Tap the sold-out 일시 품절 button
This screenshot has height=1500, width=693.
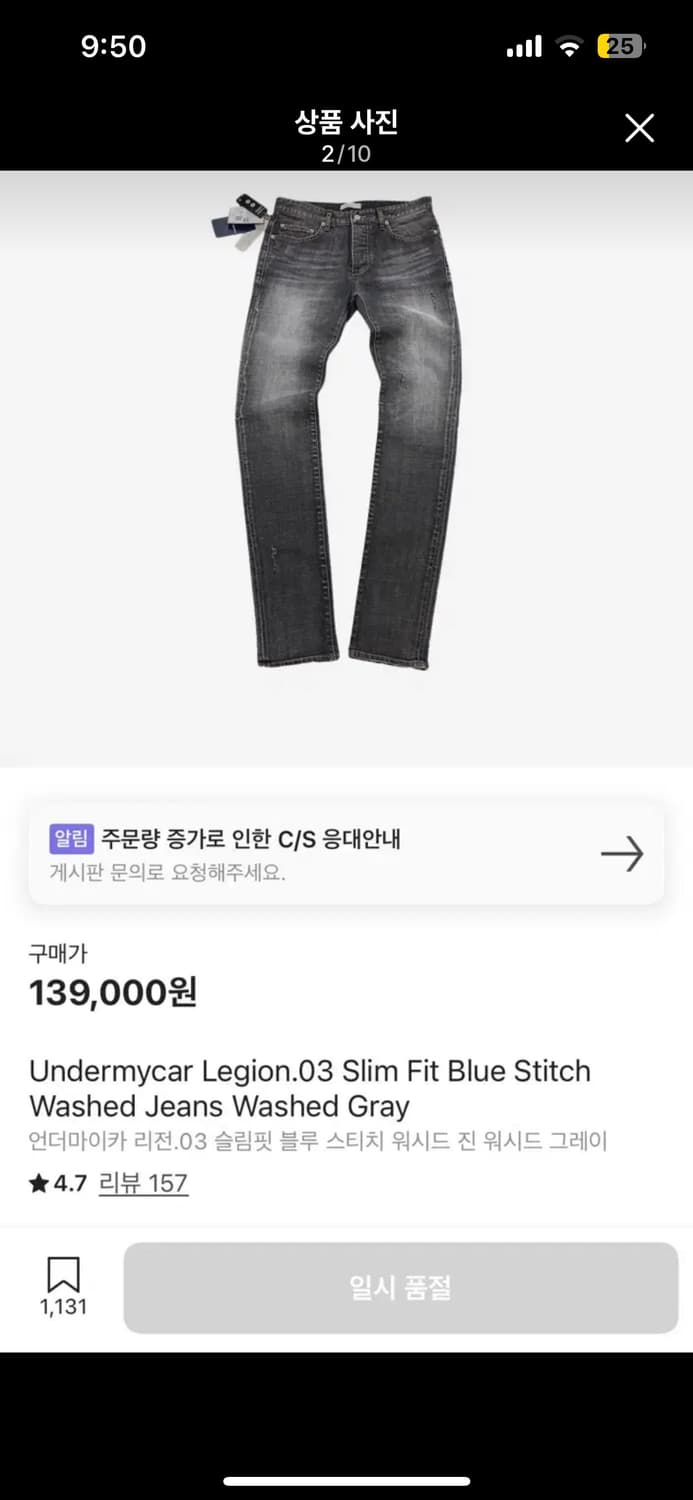click(x=400, y=1288)
